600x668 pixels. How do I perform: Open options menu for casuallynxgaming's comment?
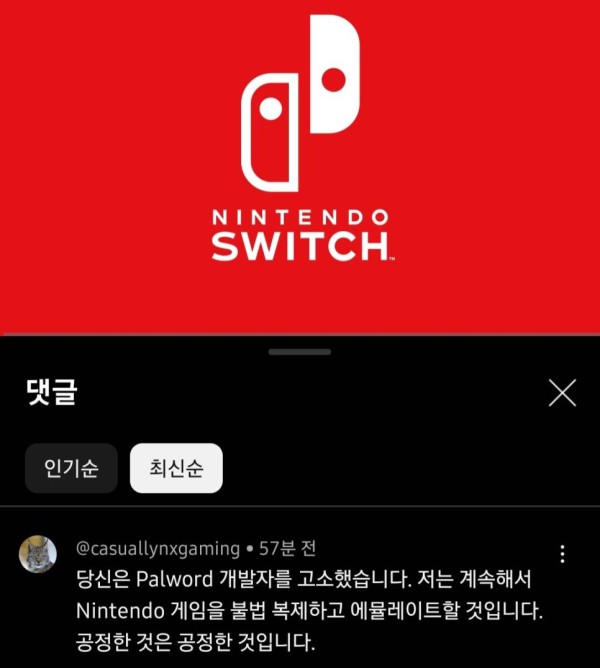[563, 554]
